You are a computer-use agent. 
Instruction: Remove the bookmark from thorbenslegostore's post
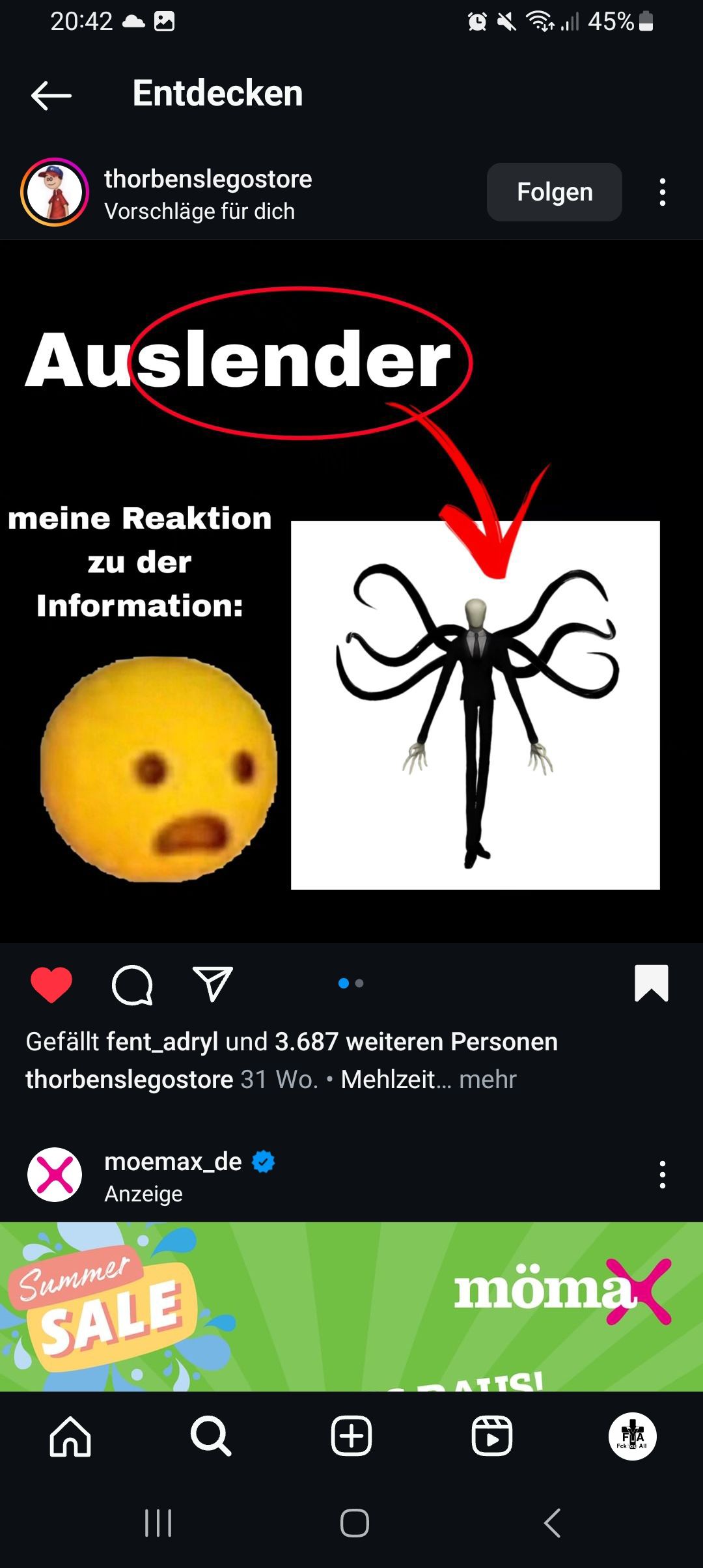651,983
